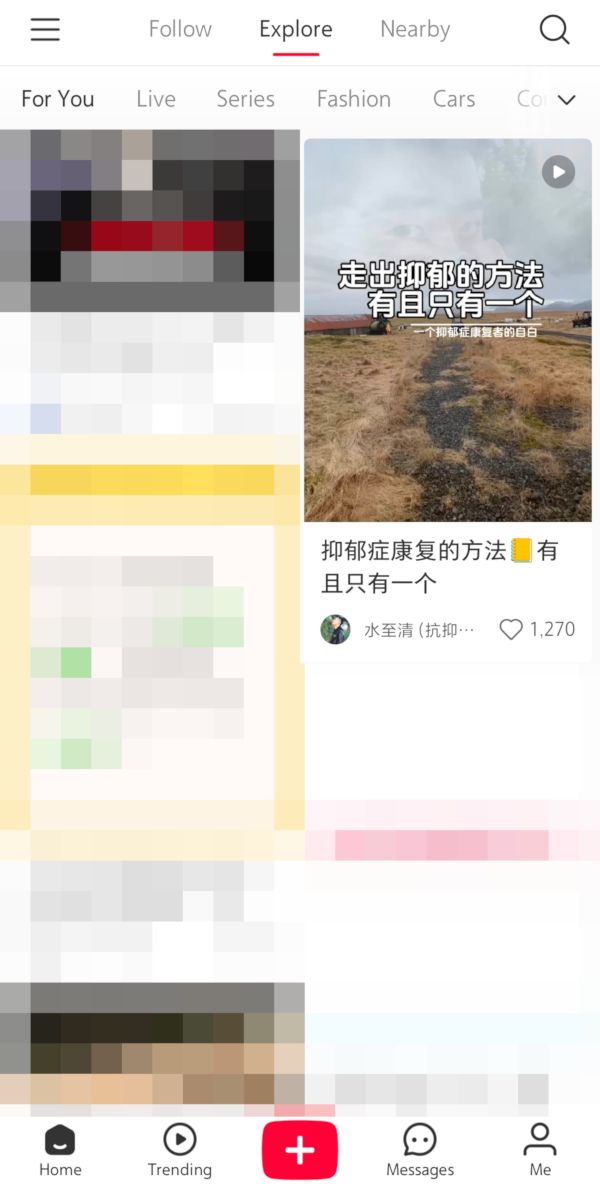Go to the Me profile tab

[x=540, y=1150]
